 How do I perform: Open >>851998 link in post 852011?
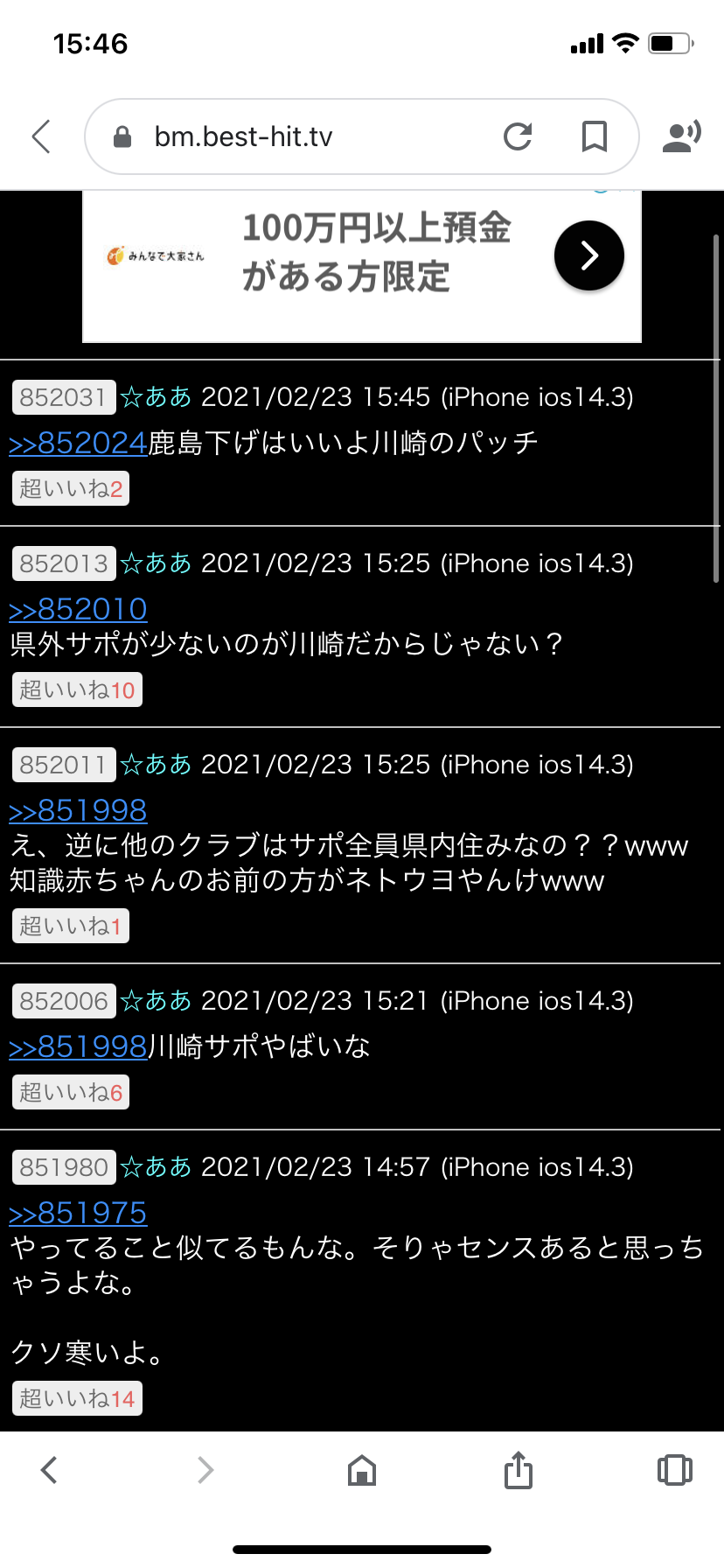(78, 810)
